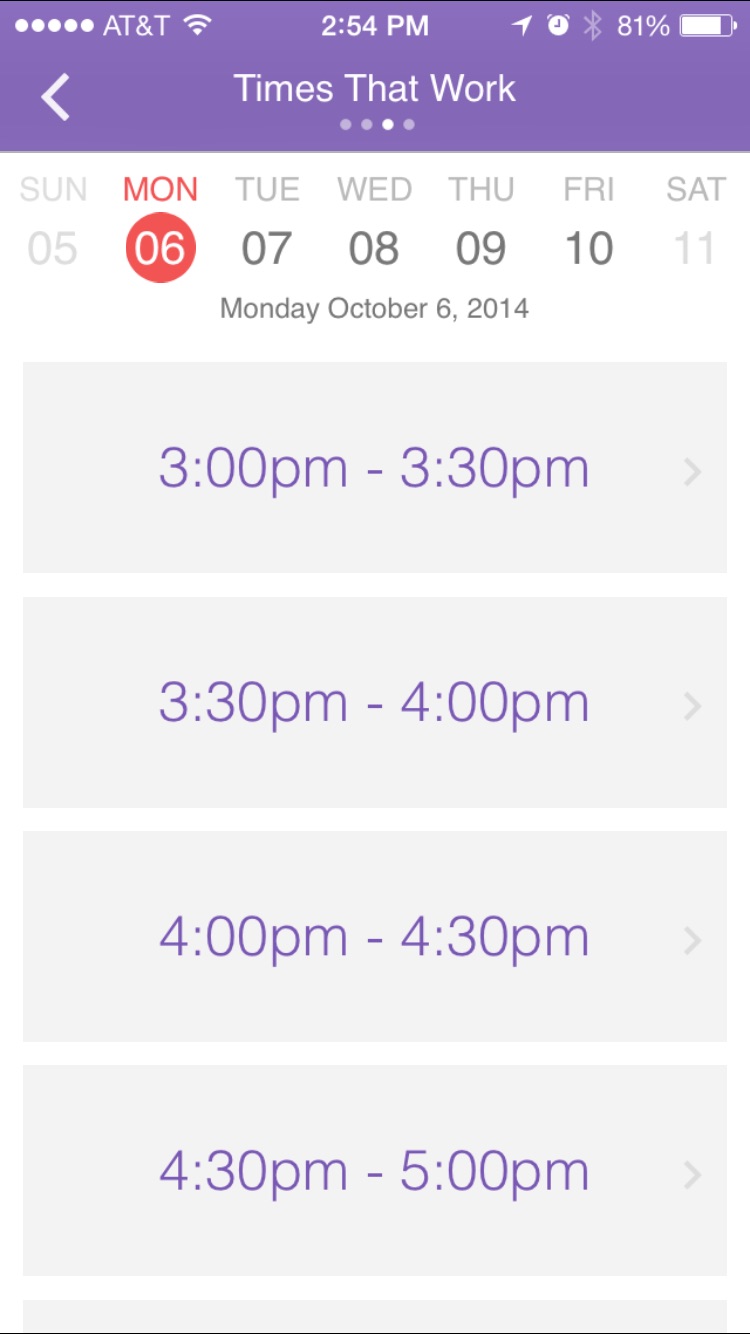Choose the 3:30pm - 4:00pm slot

[x=375, y=702]
